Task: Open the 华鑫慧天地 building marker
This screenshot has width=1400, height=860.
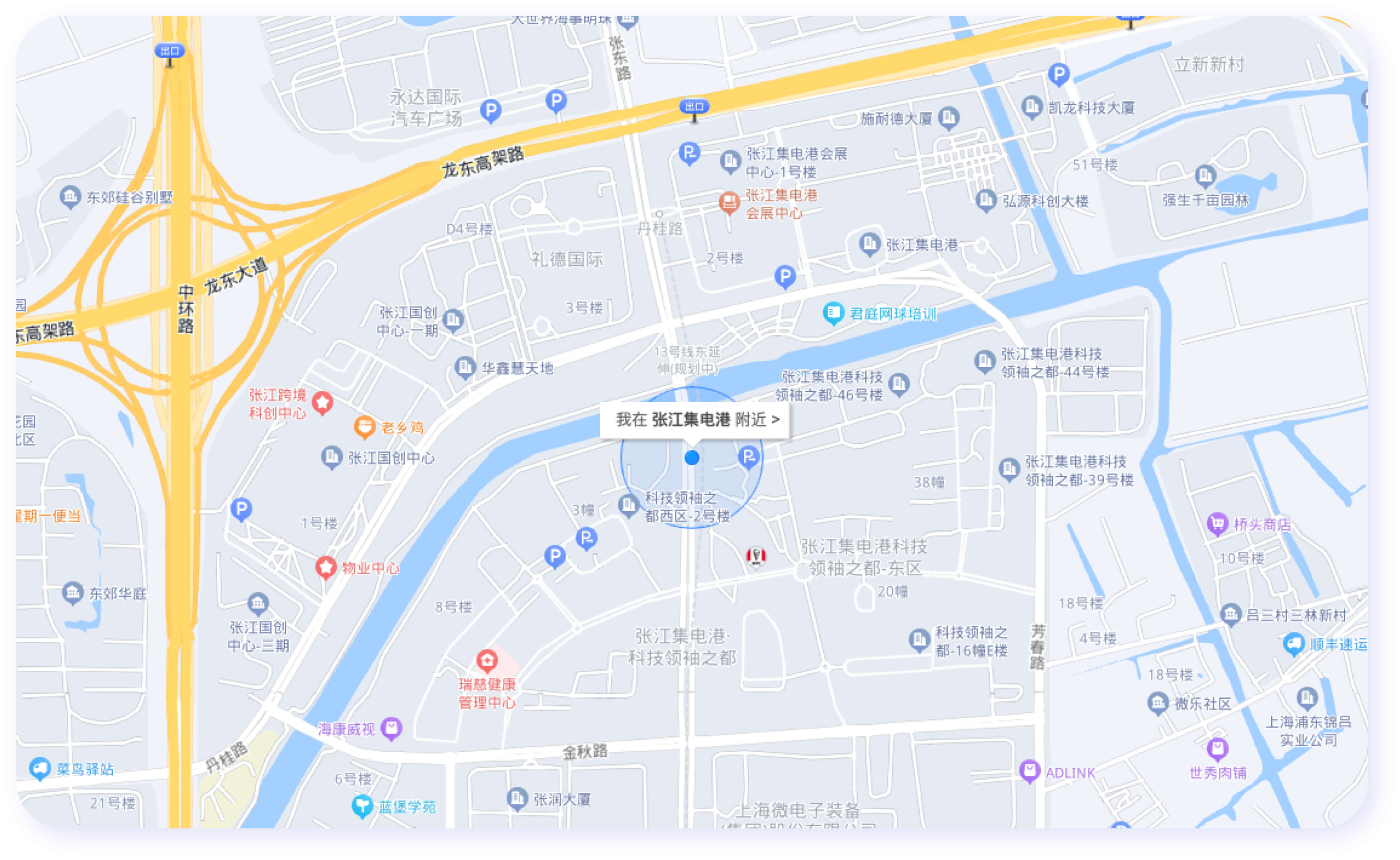Action: [x=465, y=368]
